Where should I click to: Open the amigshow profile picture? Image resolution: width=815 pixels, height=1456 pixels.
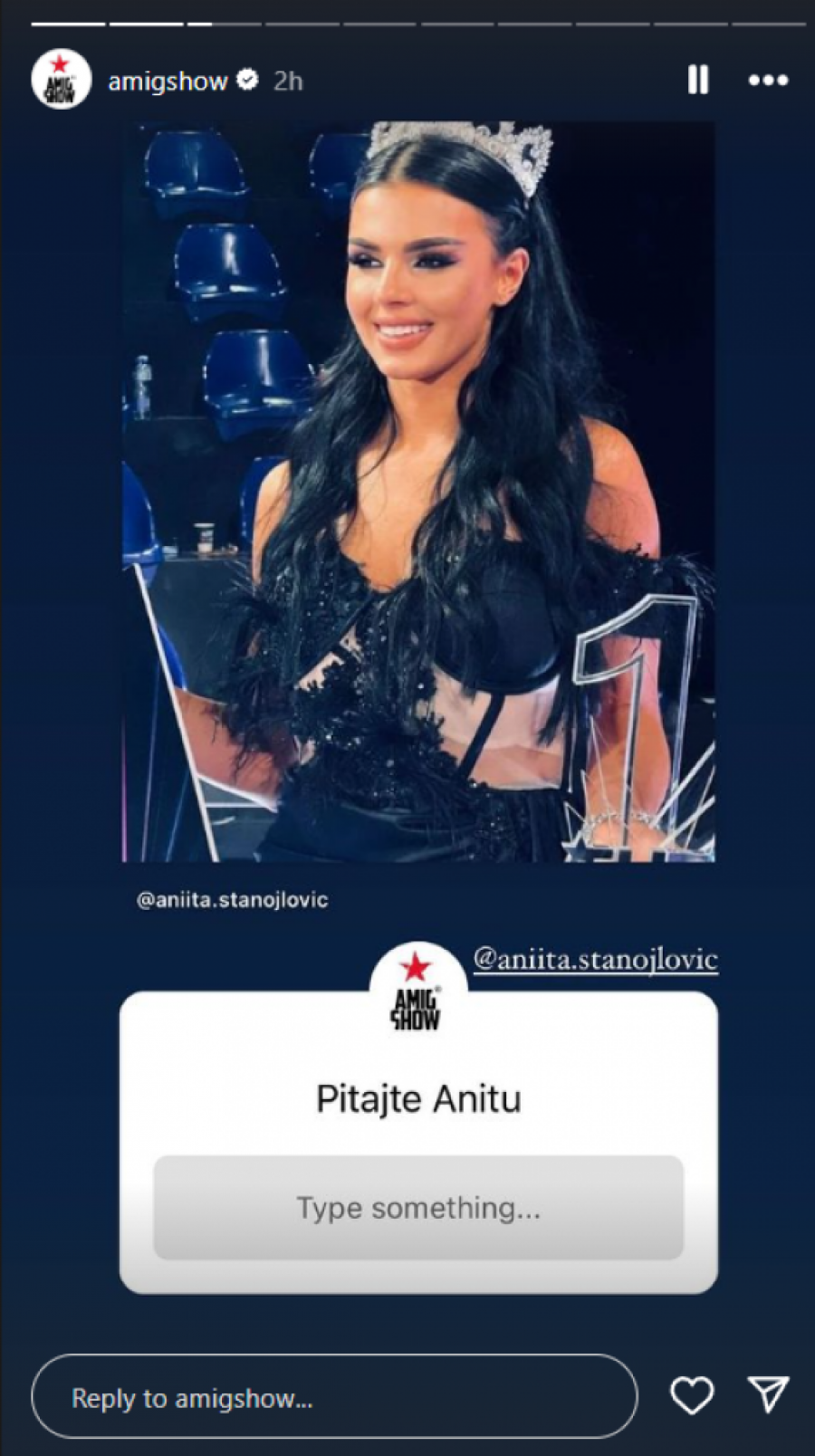click(61, 81)
